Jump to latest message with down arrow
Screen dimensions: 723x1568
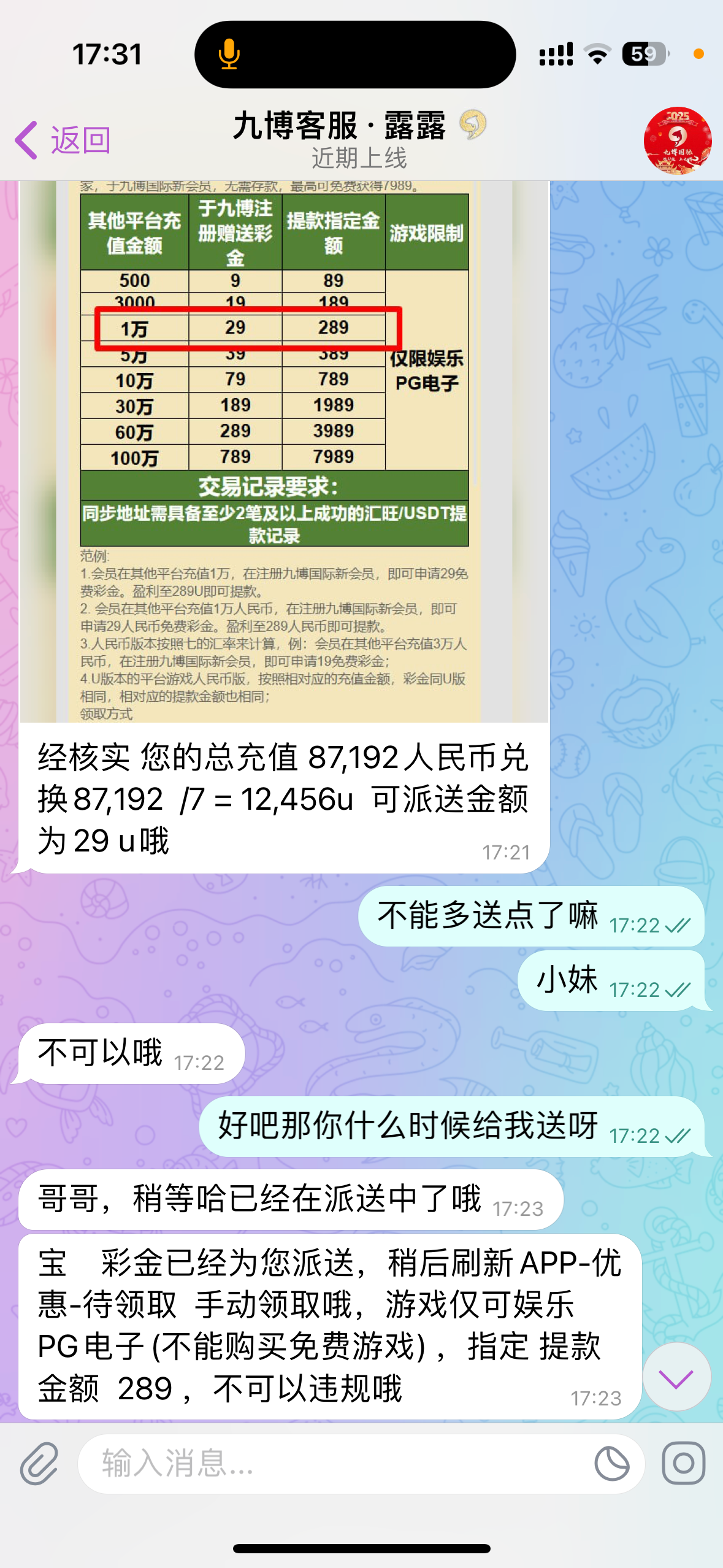(676, 1378)
